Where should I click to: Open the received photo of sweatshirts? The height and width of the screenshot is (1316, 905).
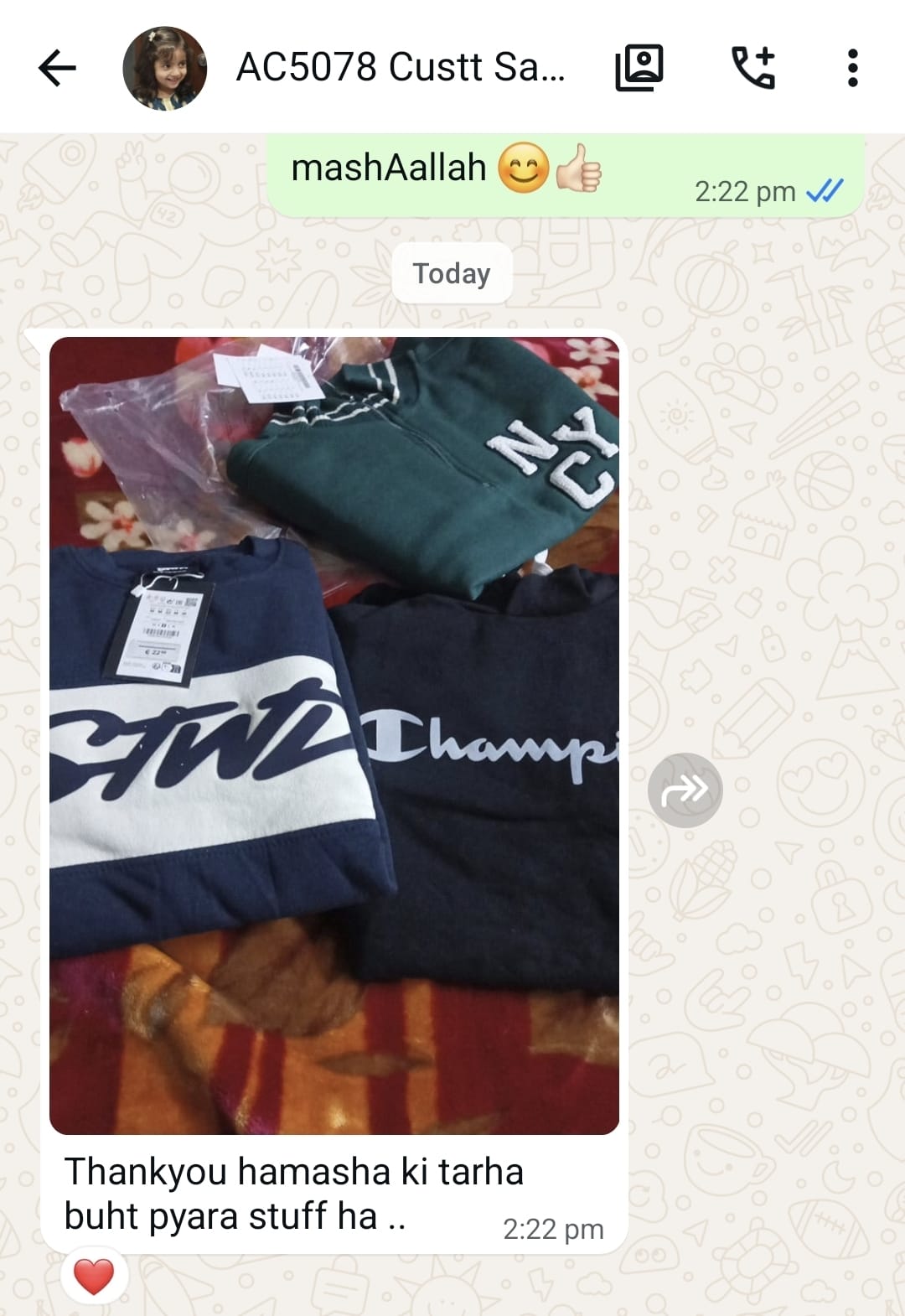click(334, 735)
